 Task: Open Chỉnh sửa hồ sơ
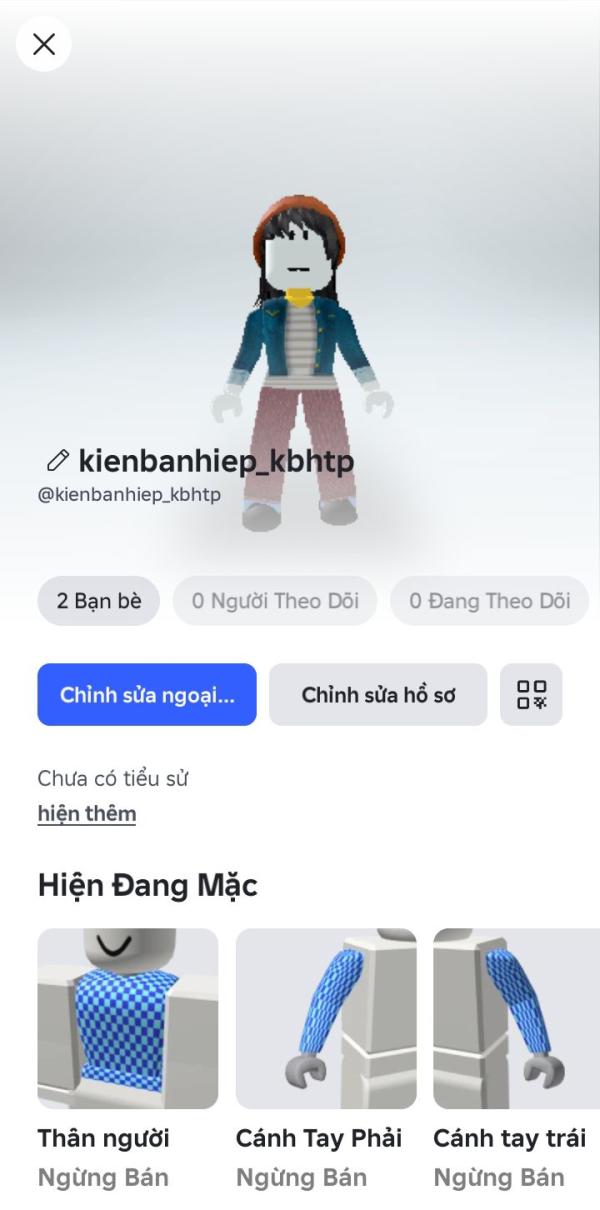point(378,694)
